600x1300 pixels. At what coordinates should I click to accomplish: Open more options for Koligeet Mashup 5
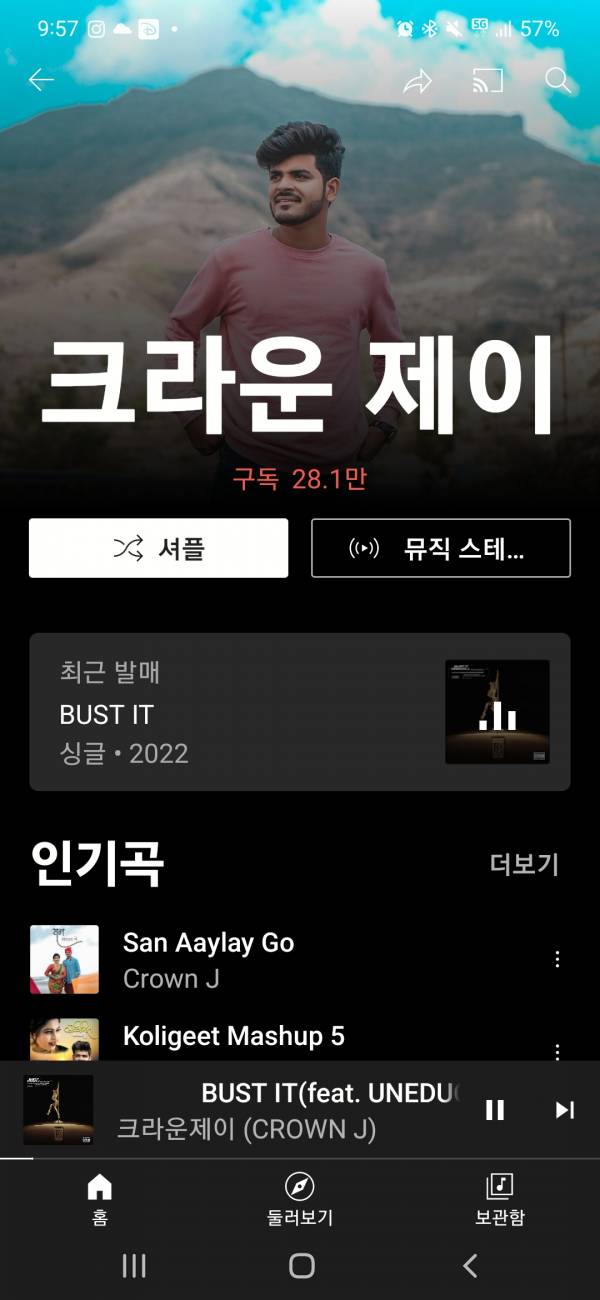coord(557,1049)
